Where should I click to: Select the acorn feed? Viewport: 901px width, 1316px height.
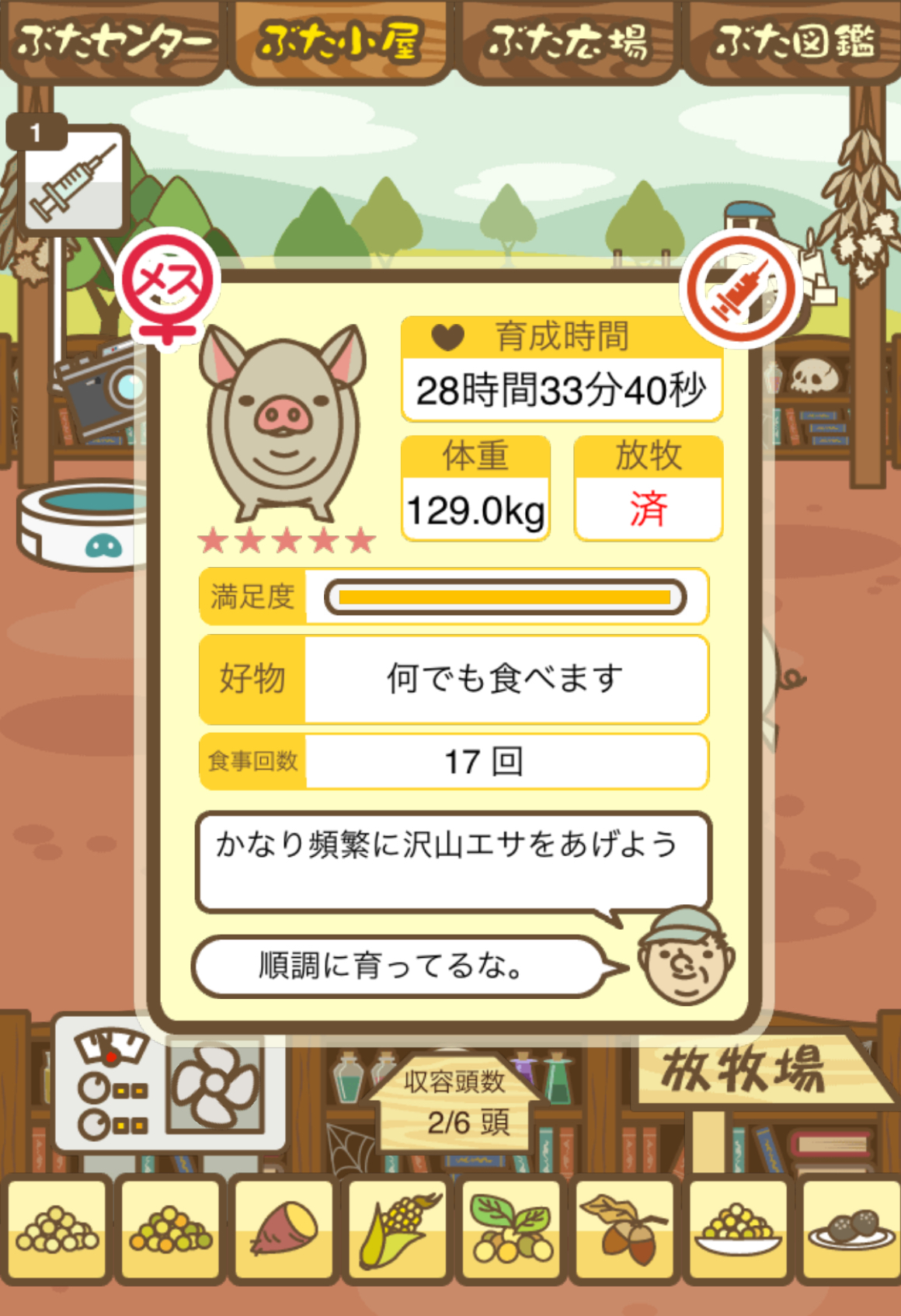624,1229
